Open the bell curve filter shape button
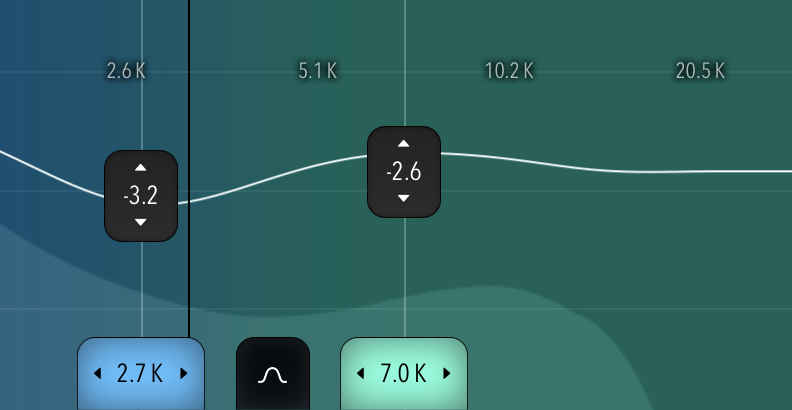This screenshot has height=410, width=792. [x=272, y=375]
